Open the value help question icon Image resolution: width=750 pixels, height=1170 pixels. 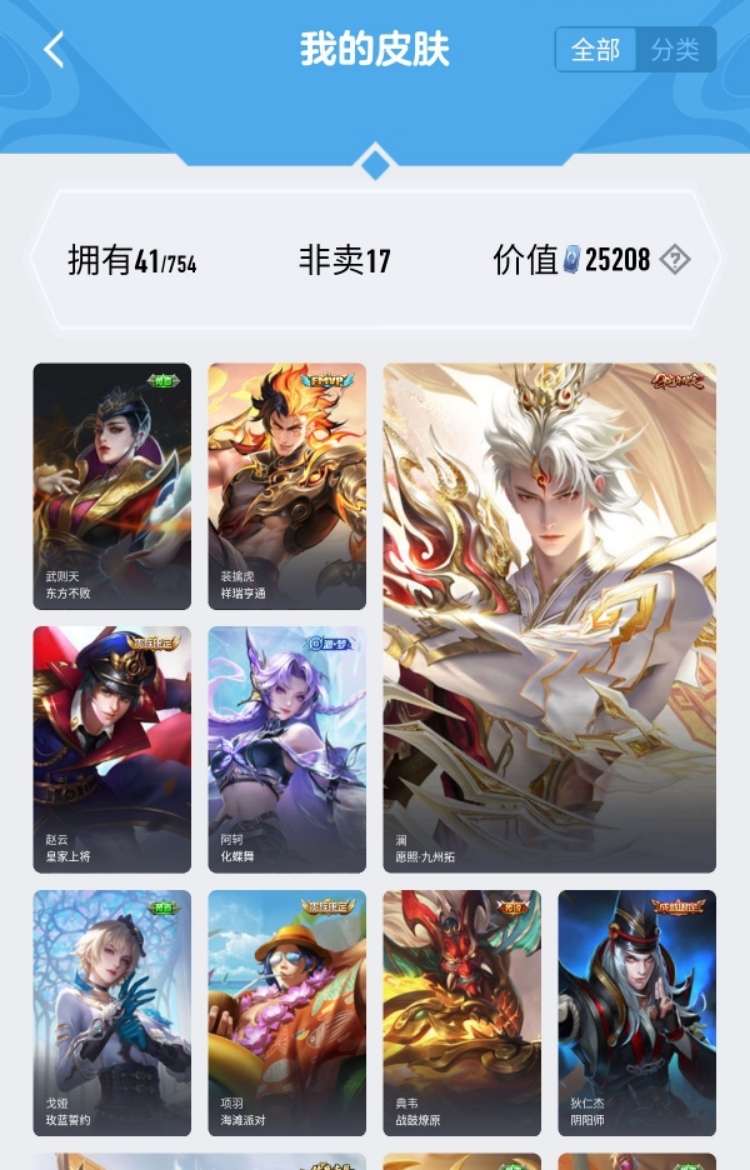click(675, 260)
